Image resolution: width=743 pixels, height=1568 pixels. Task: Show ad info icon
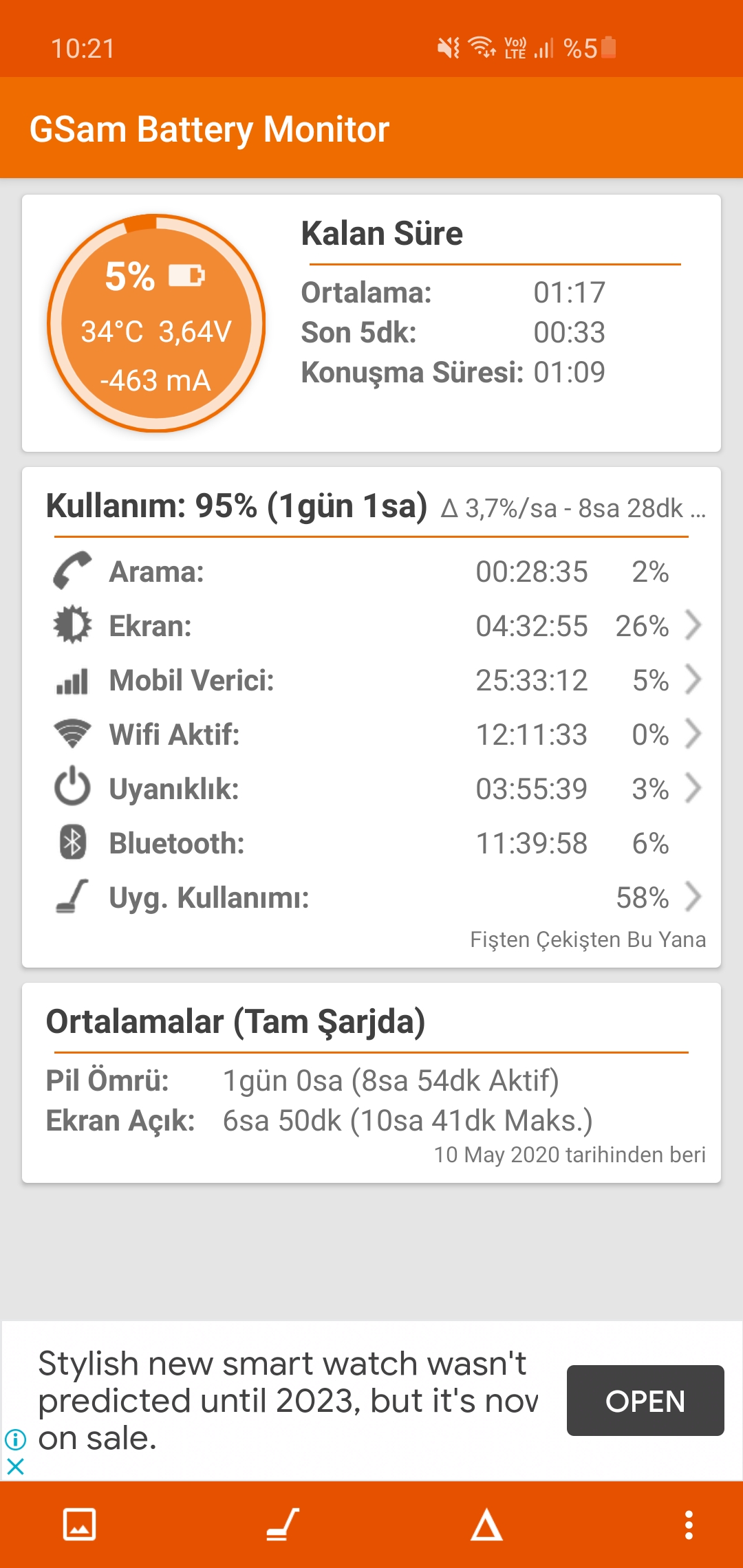(x=15, y=1439)
